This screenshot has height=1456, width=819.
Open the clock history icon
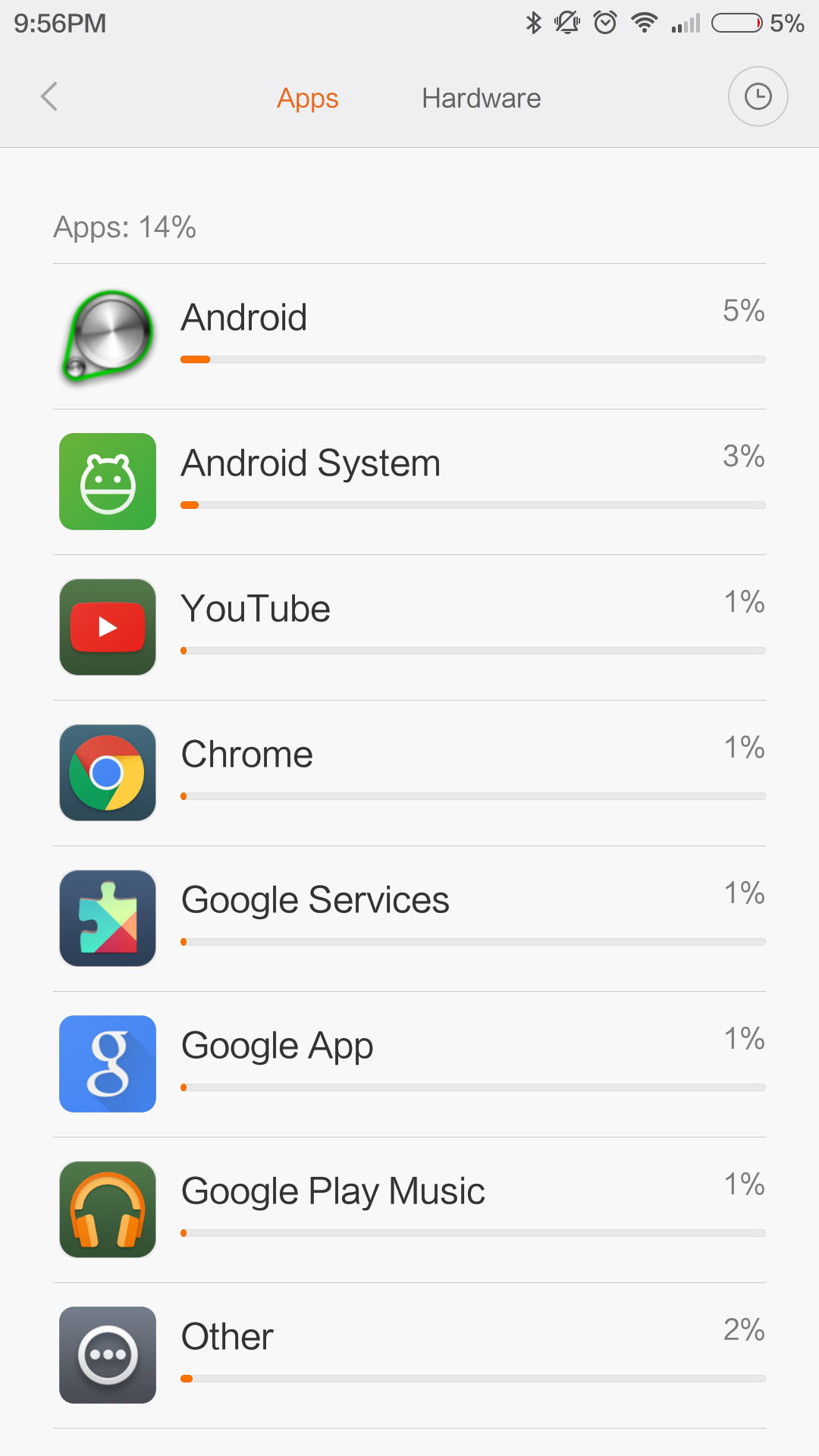point(758,97)
